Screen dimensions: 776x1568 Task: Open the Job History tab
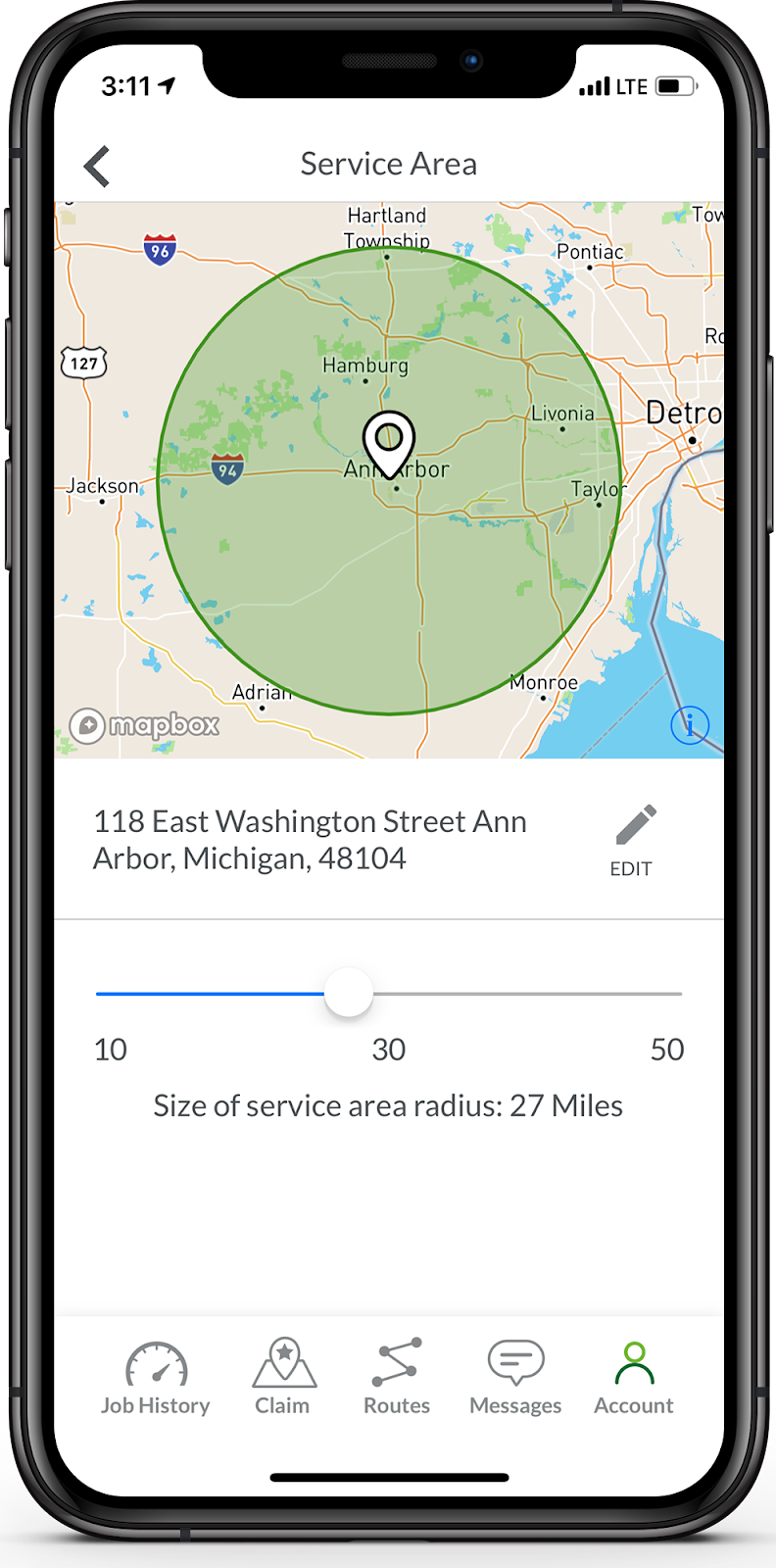click(x=156, y=1378)
